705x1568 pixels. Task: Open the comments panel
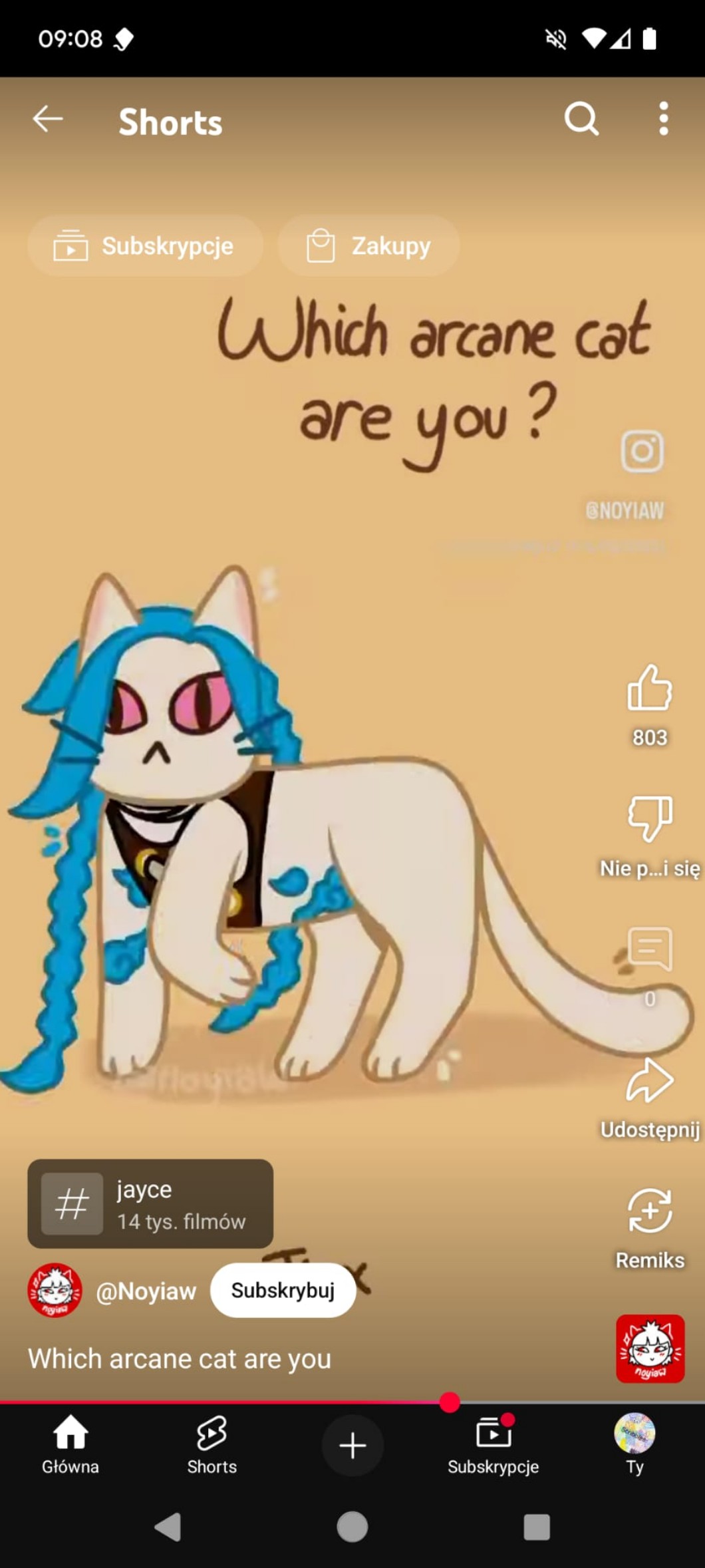click(650, 949)
